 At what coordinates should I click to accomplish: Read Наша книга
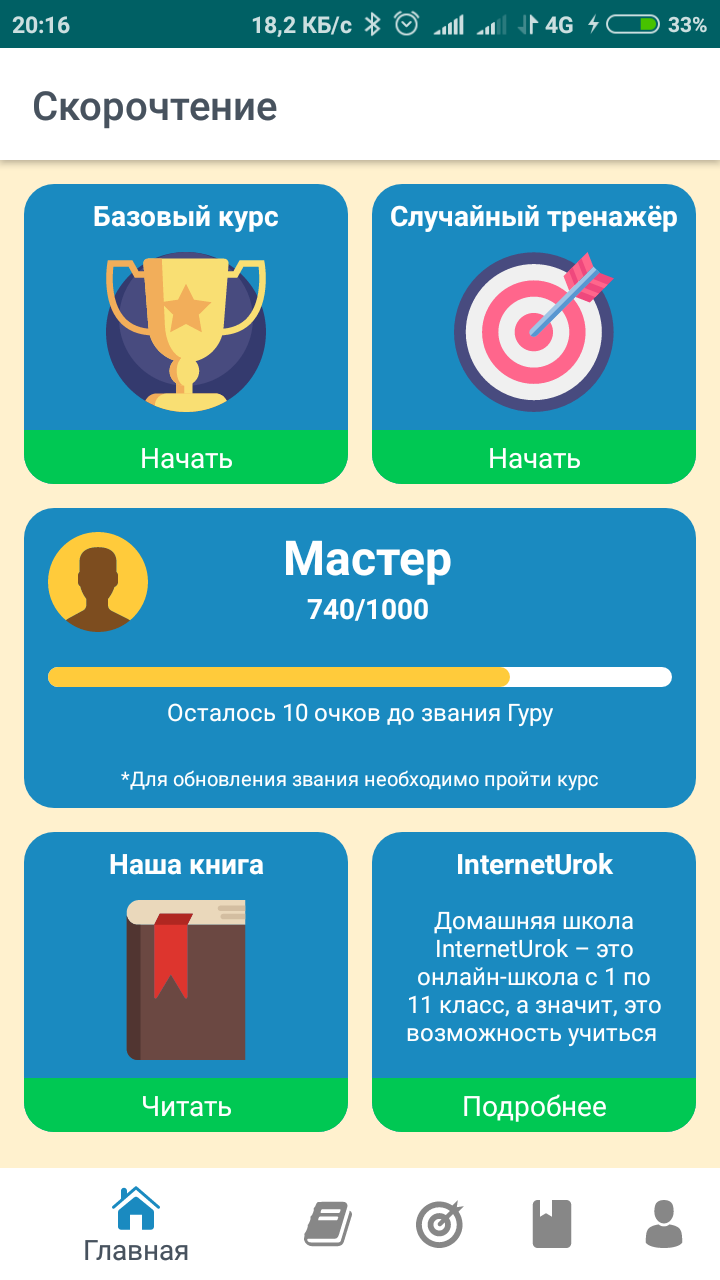click(186, 1106)
